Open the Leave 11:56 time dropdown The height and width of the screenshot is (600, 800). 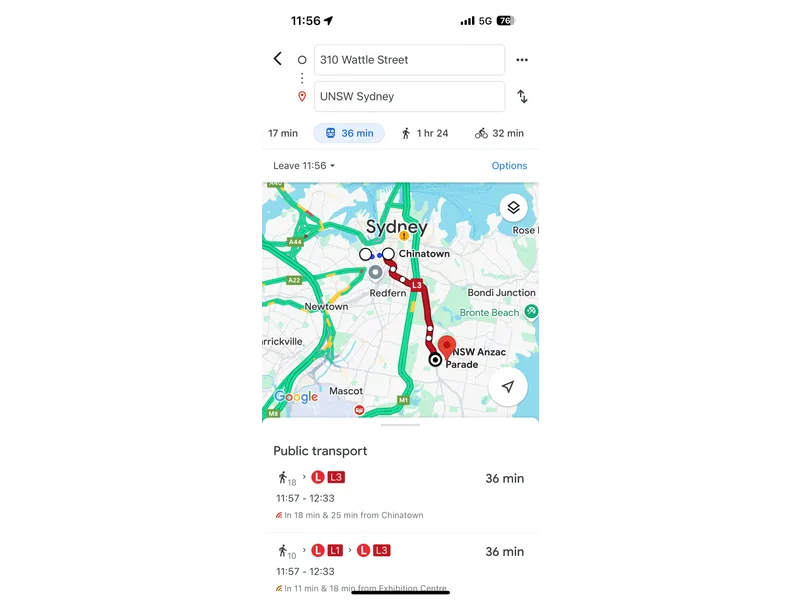pos(304,166)
